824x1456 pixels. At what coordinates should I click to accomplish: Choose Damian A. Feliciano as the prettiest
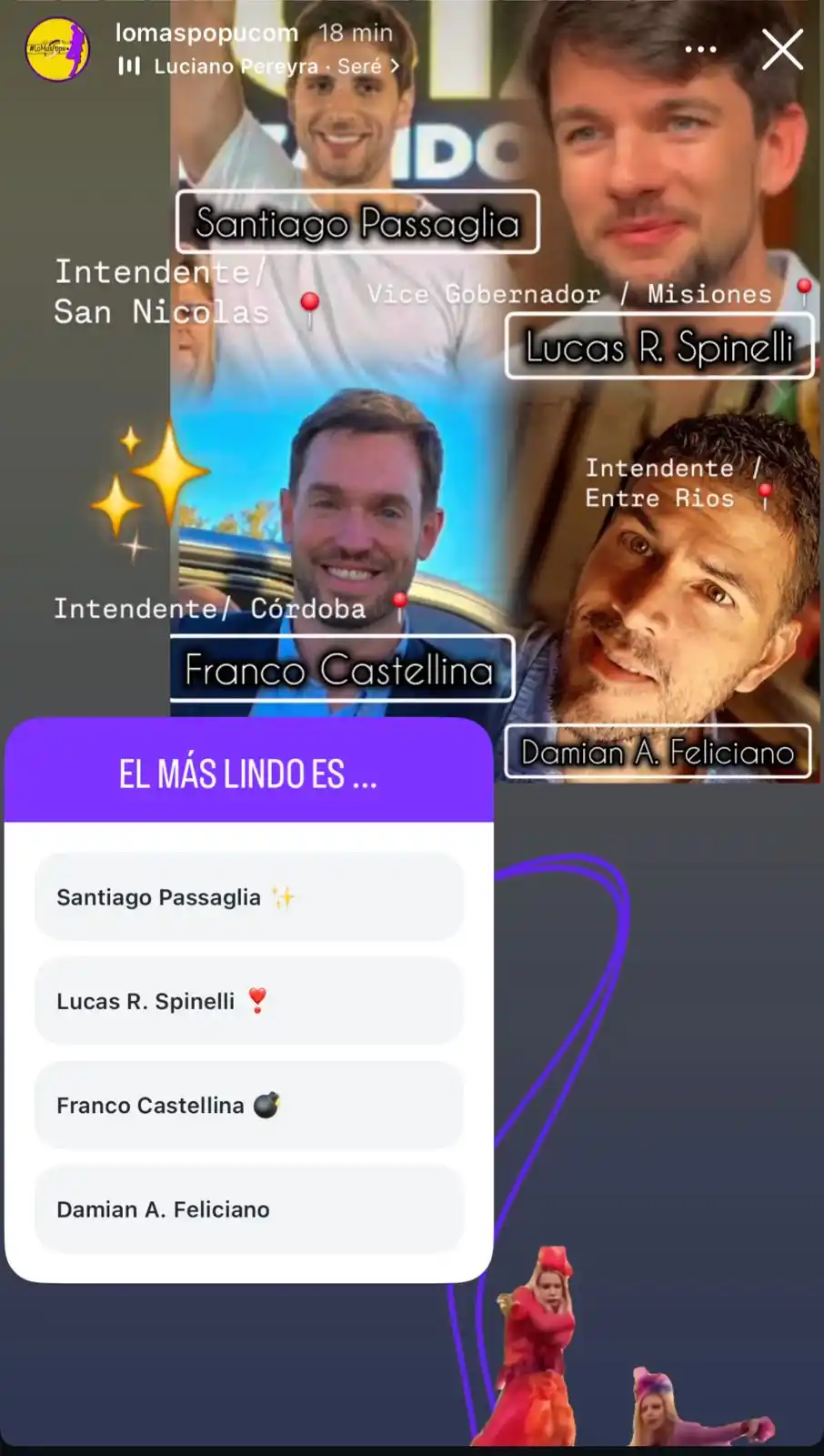[x=247, y=1209]
